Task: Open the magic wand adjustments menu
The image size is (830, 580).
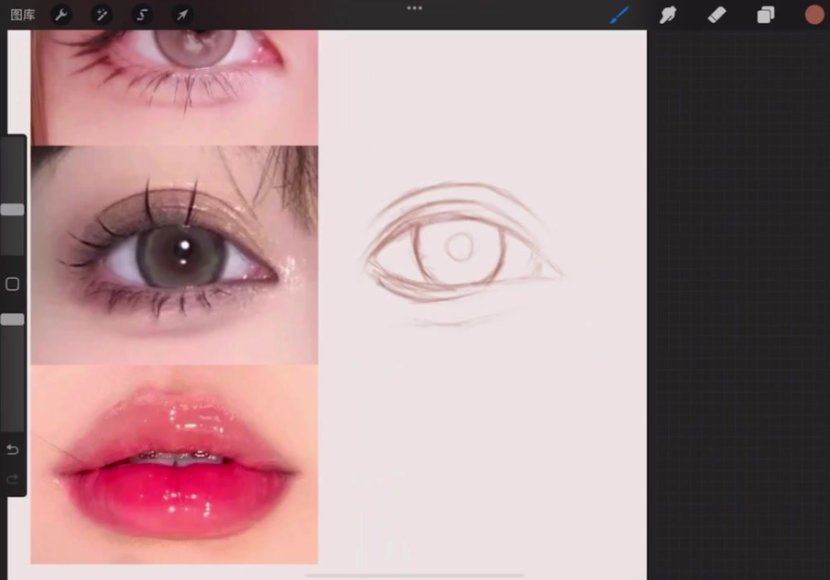Action: (101, 15)
